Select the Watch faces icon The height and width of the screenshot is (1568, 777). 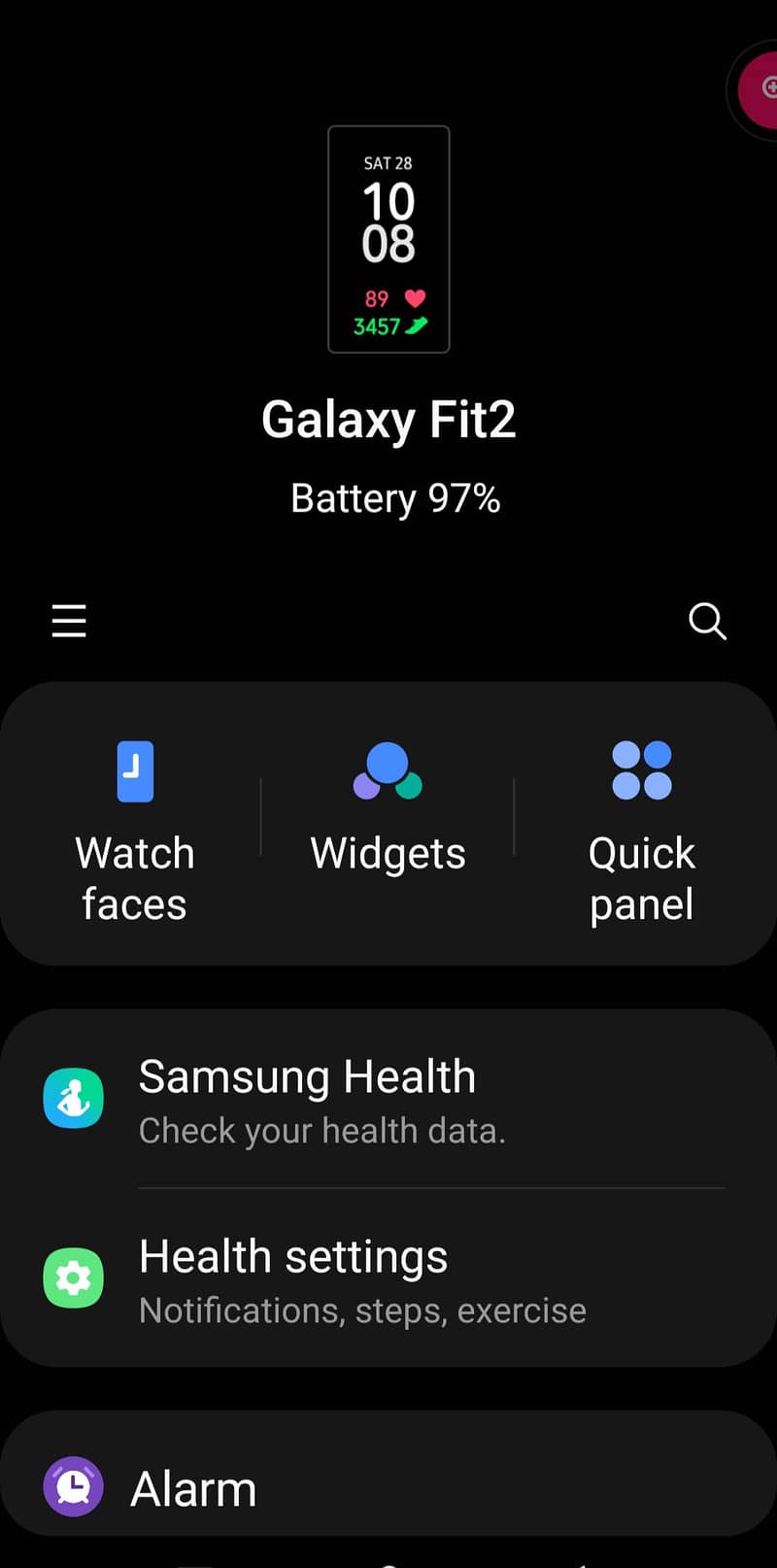[134, 772]
